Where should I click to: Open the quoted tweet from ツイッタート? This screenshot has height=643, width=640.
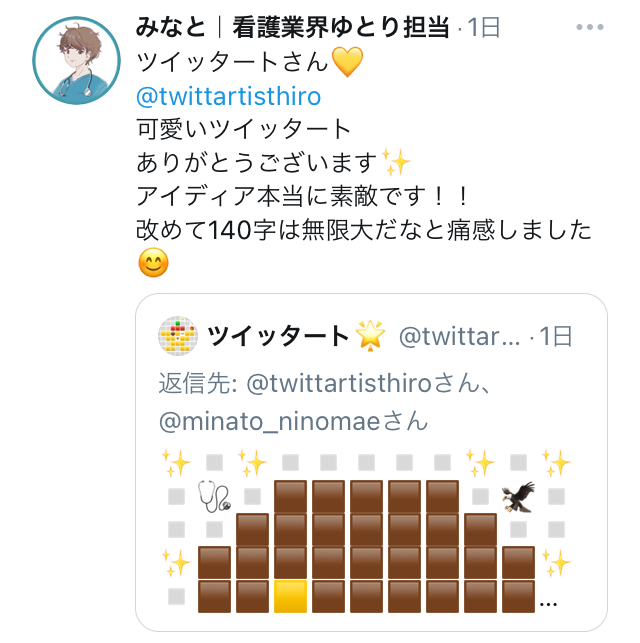coord(371,400)
